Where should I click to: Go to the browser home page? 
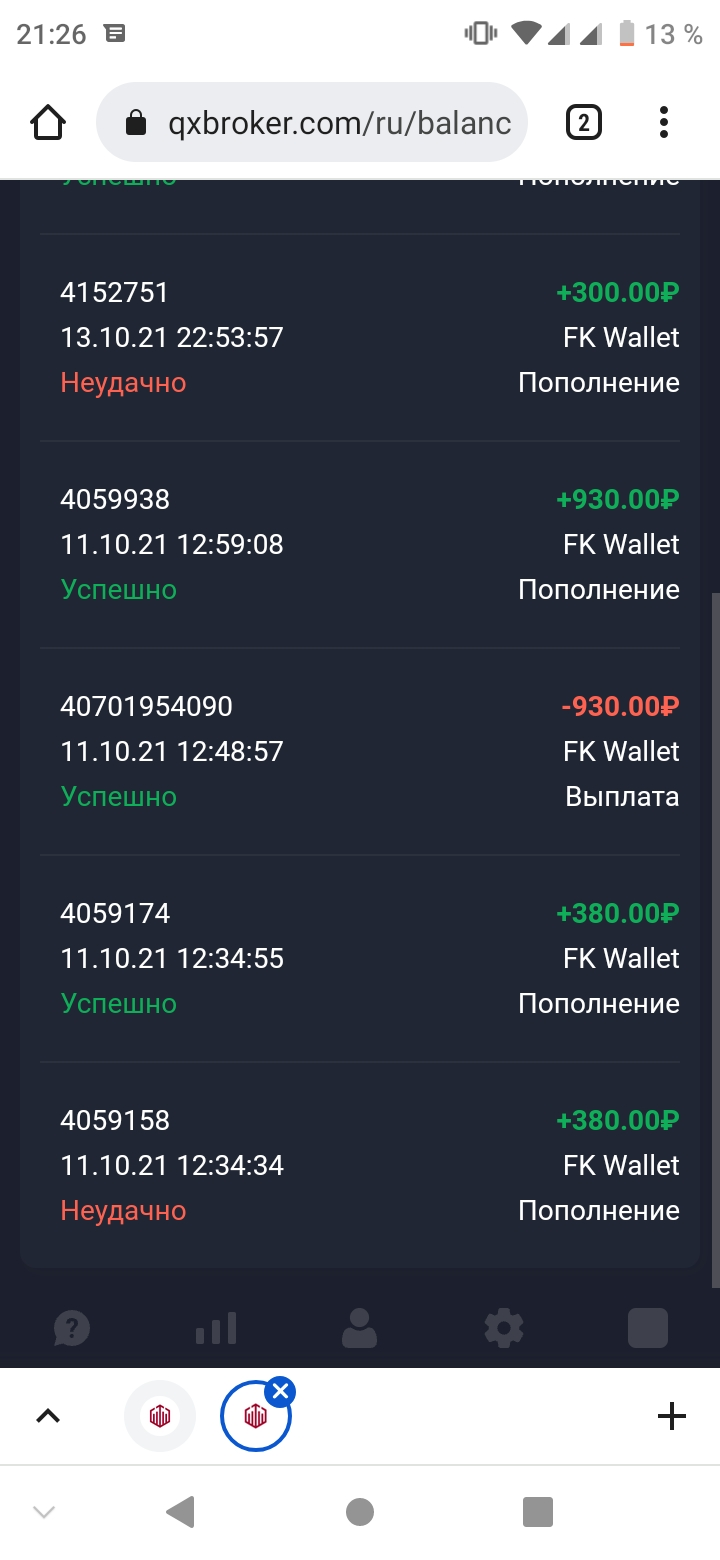tap(48, 123)
